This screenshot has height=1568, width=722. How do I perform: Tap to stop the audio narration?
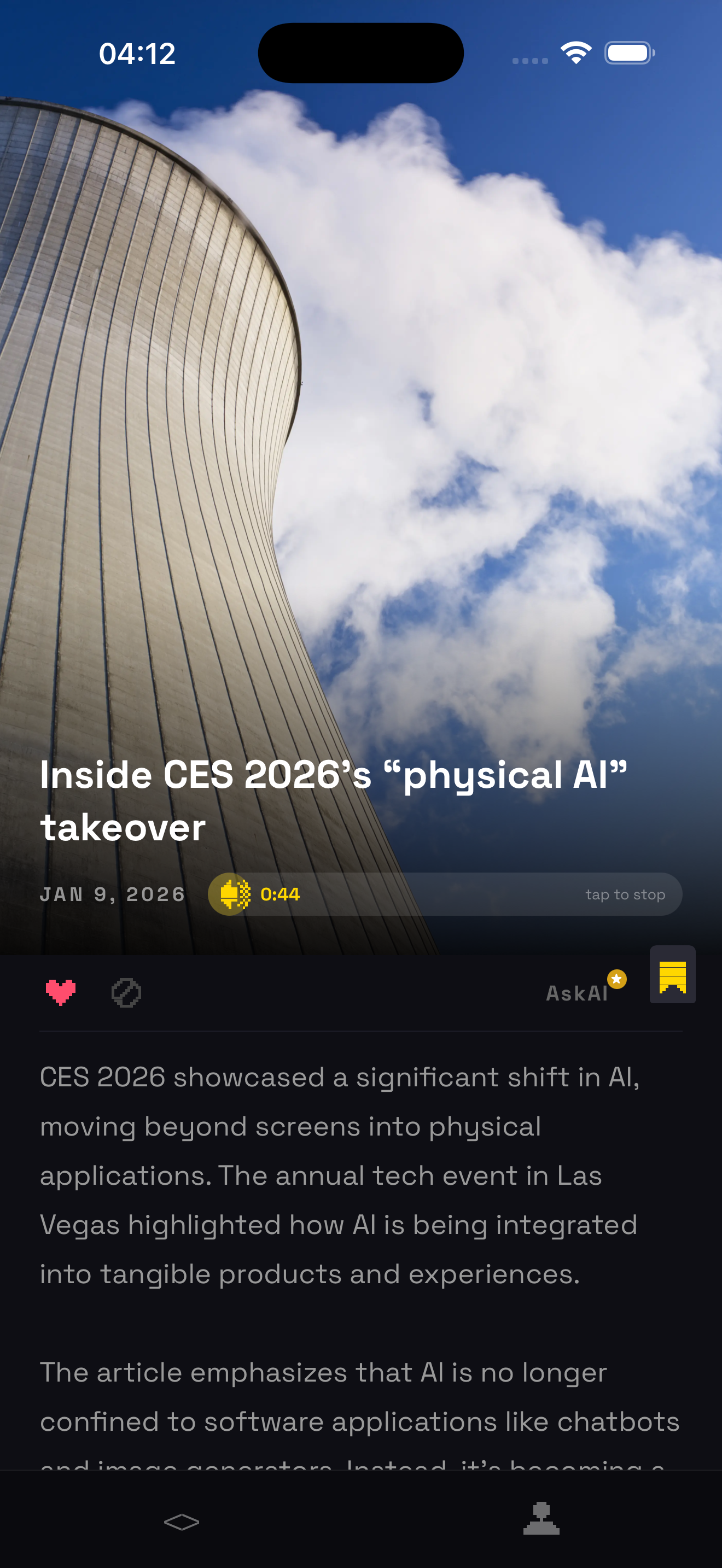[626, 894]
